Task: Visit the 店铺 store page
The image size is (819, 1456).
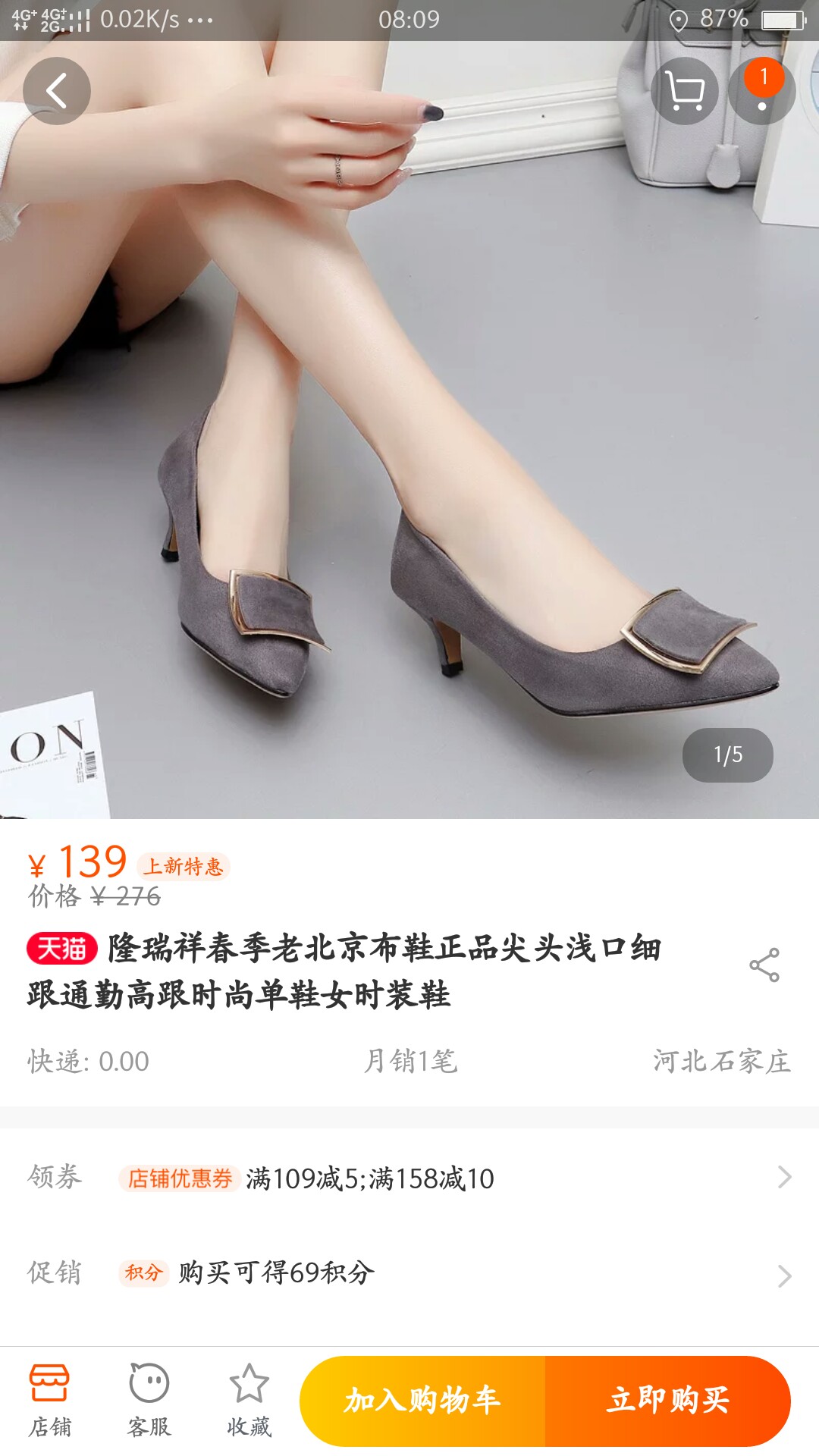Action: pyautogui.click(x=50, y=1401)
